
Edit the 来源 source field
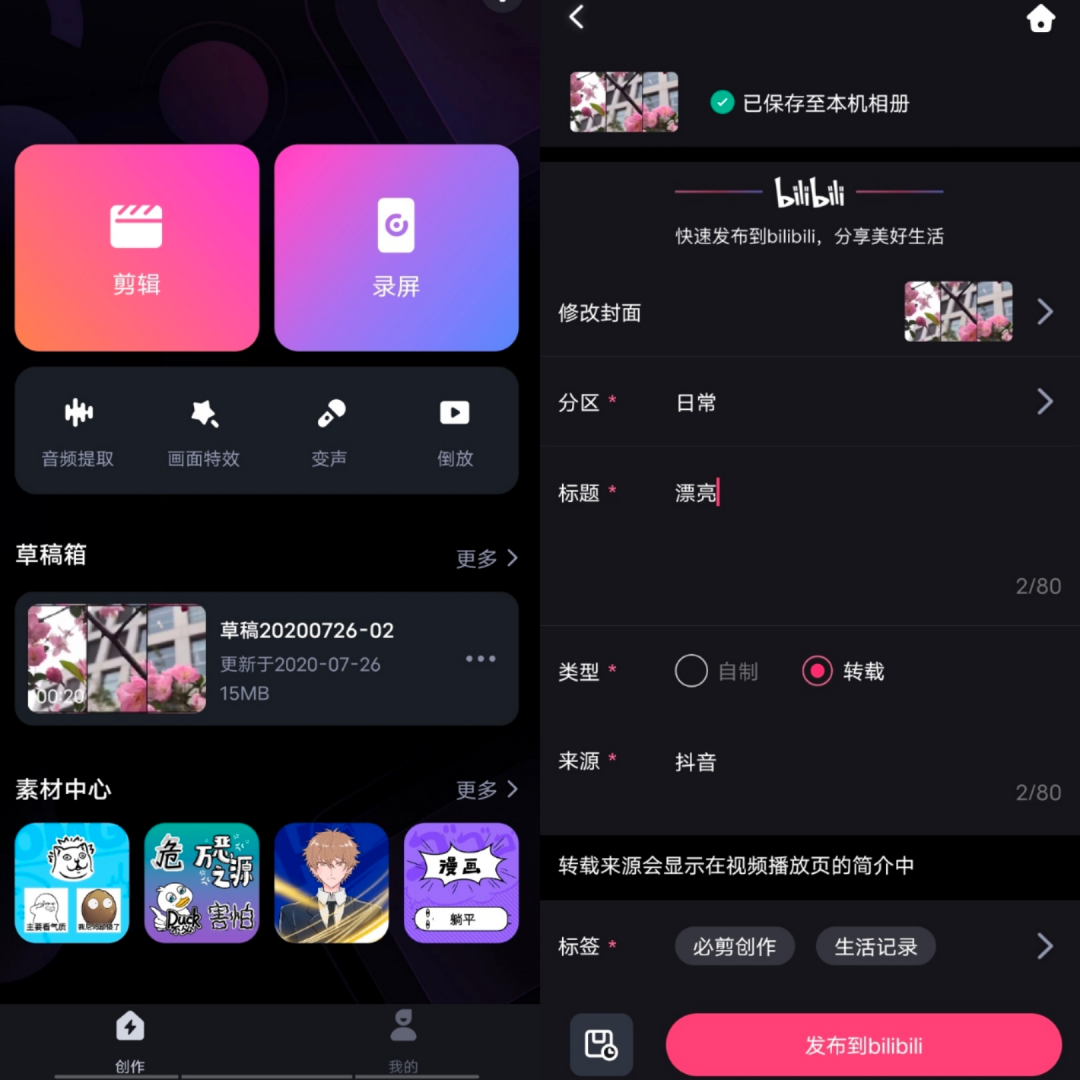(x=840, y=762)
